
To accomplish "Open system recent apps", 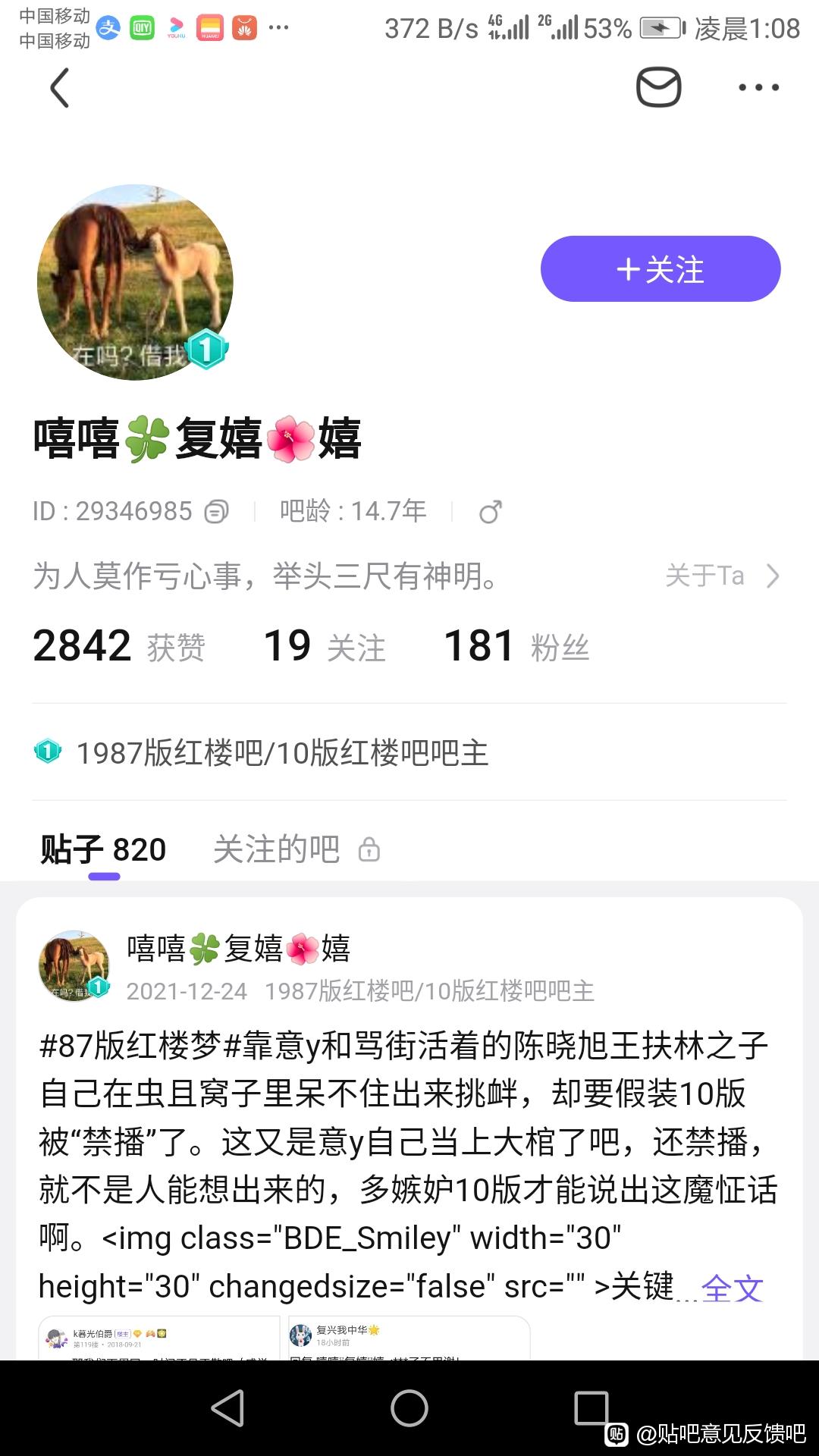I will point(591,1408).
